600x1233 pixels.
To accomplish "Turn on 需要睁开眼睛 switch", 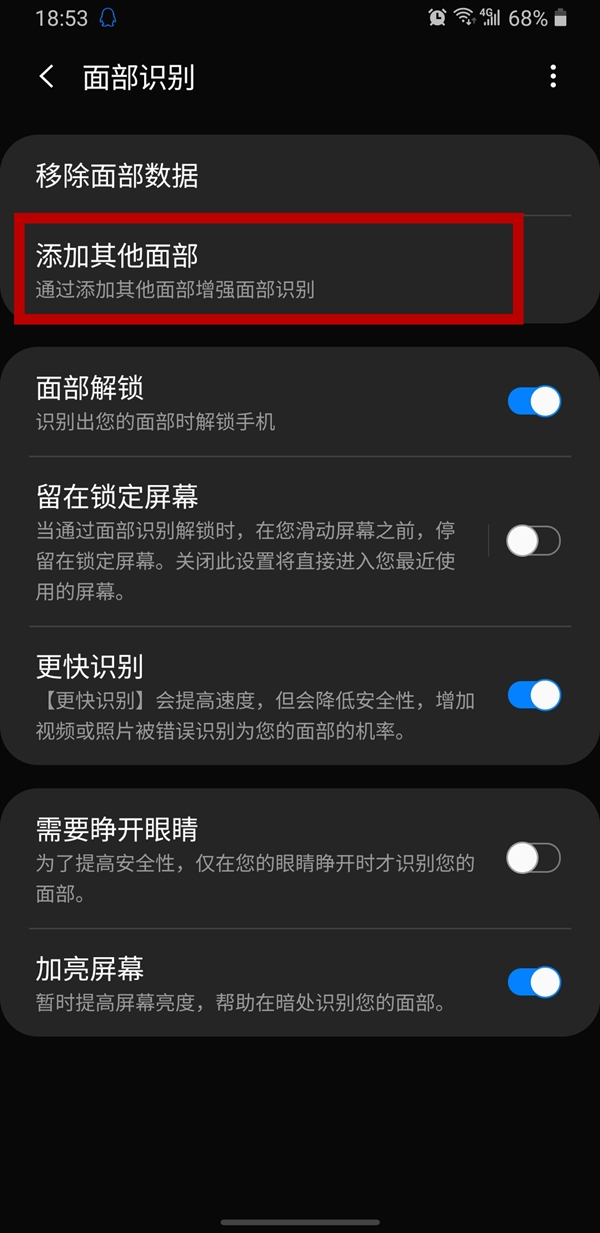I will coord(534,858).
